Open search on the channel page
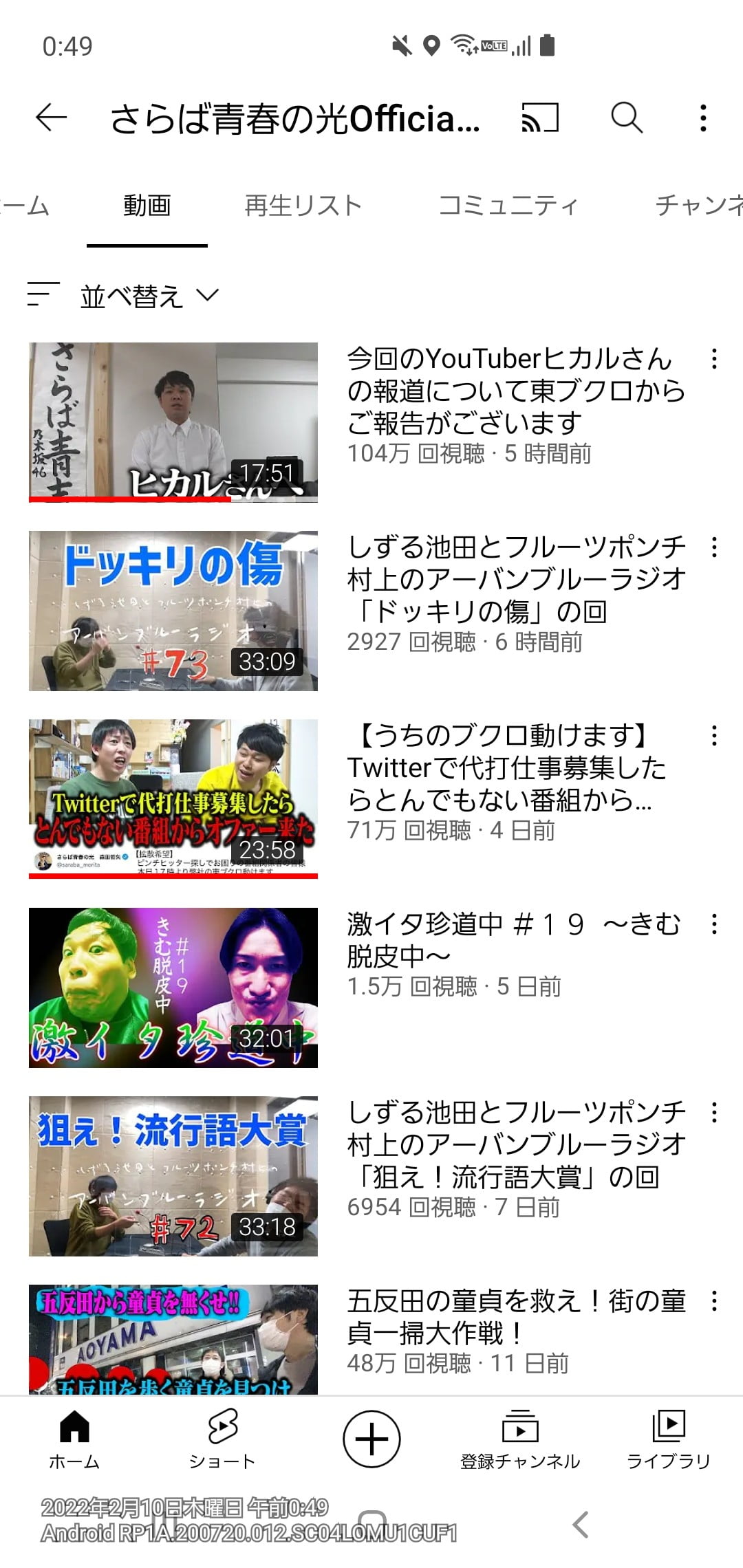 [x=627, y=118]
